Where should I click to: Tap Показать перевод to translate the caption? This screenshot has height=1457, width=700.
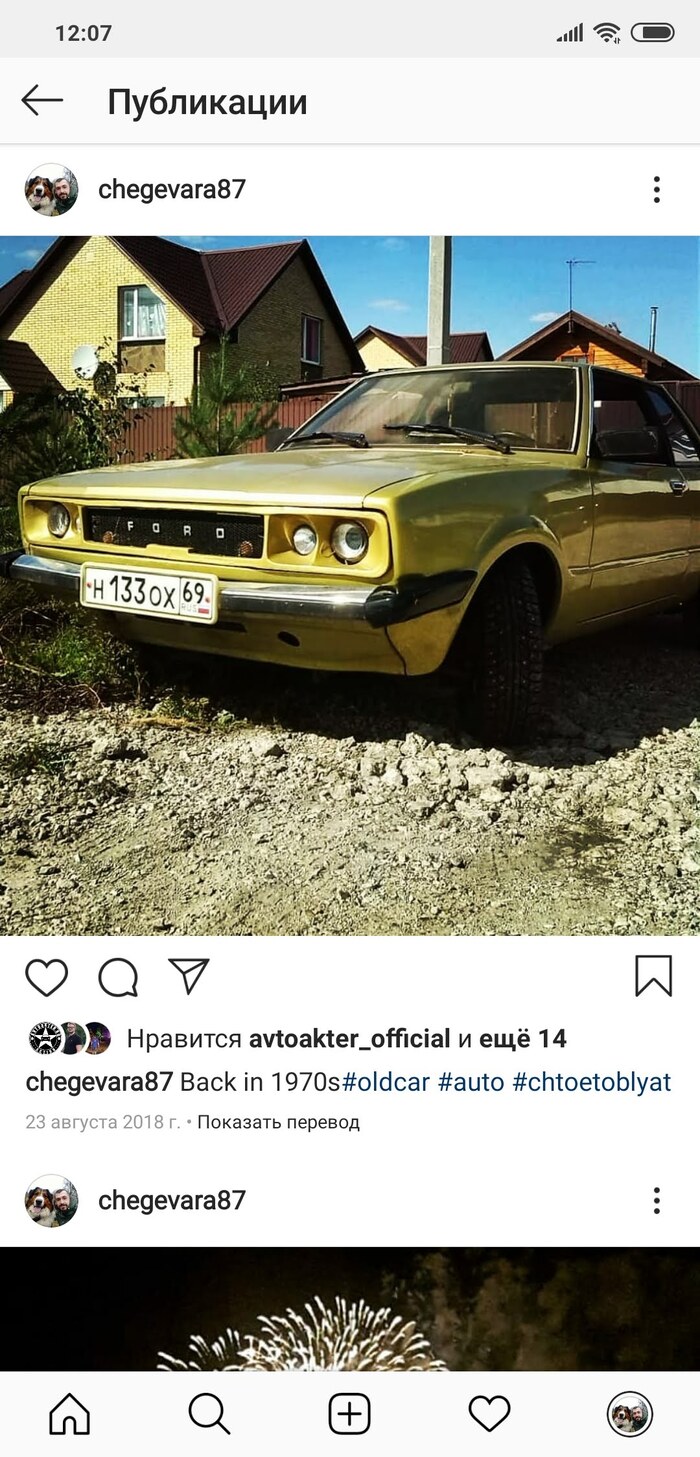(x=278, y=1122)
